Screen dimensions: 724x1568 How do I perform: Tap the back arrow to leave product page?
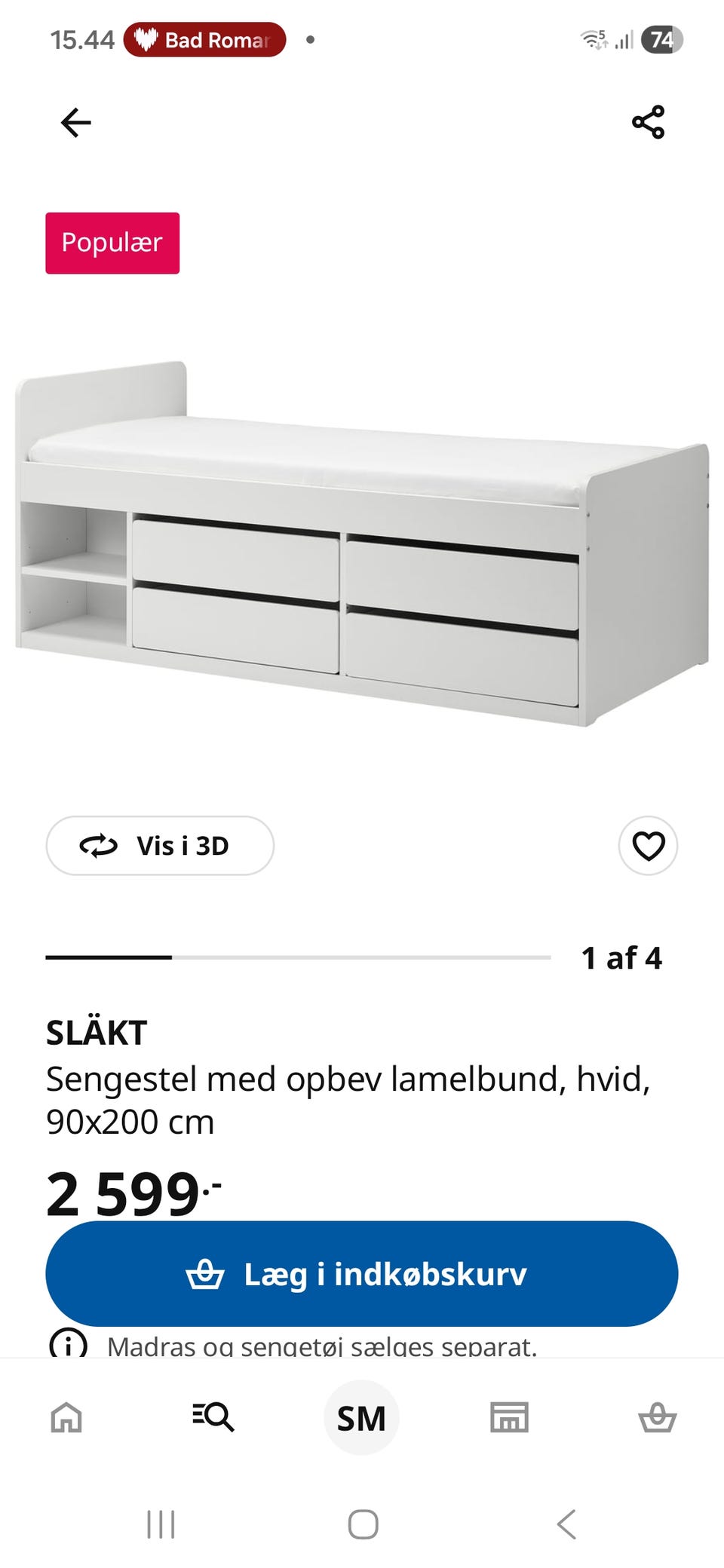pyautogui.click(x=75, y=121)
